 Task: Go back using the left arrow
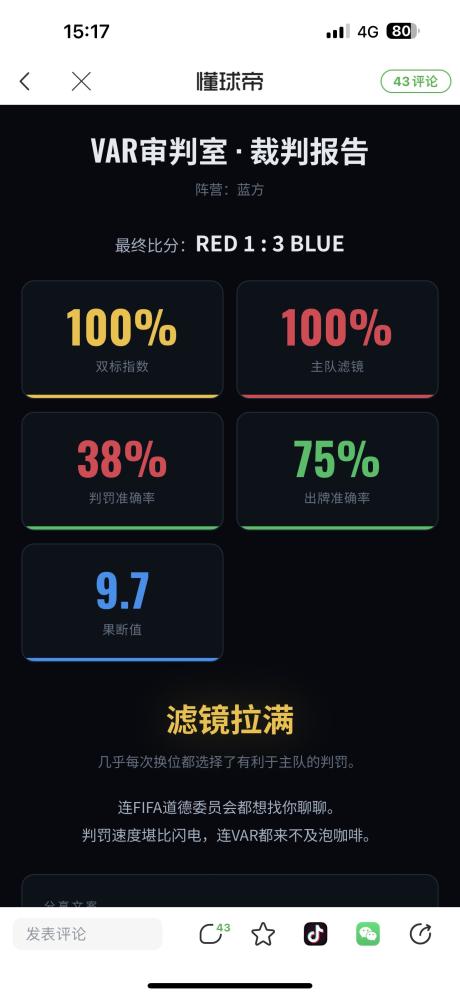click(25, 81)
